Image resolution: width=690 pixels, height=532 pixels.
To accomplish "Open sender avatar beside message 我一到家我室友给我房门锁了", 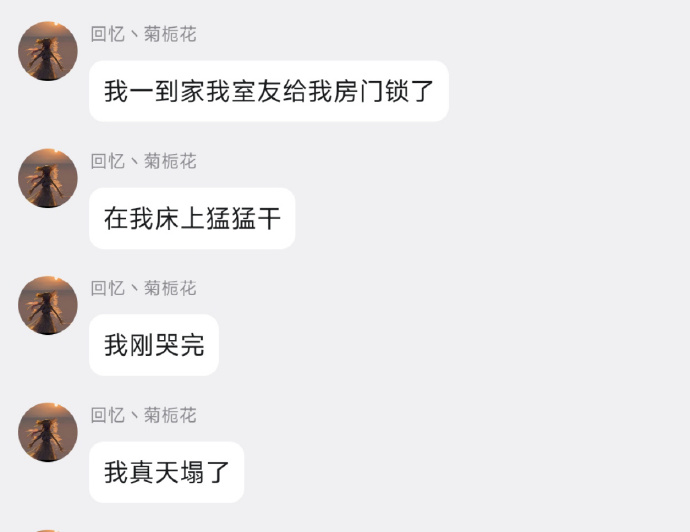I will pos(48,52).
